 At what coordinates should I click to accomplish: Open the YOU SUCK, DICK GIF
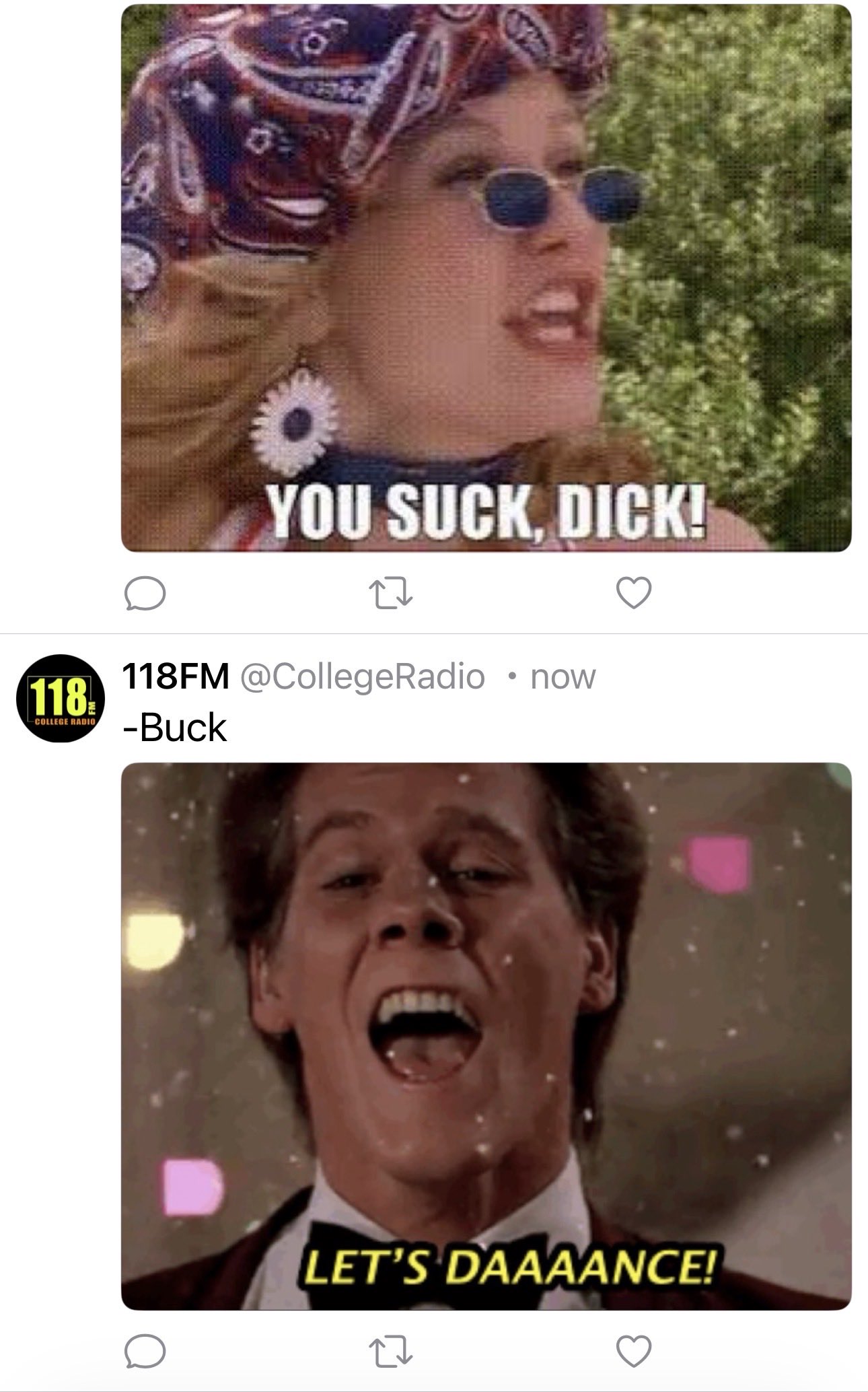pyautogui.click(x=486, y=277)
